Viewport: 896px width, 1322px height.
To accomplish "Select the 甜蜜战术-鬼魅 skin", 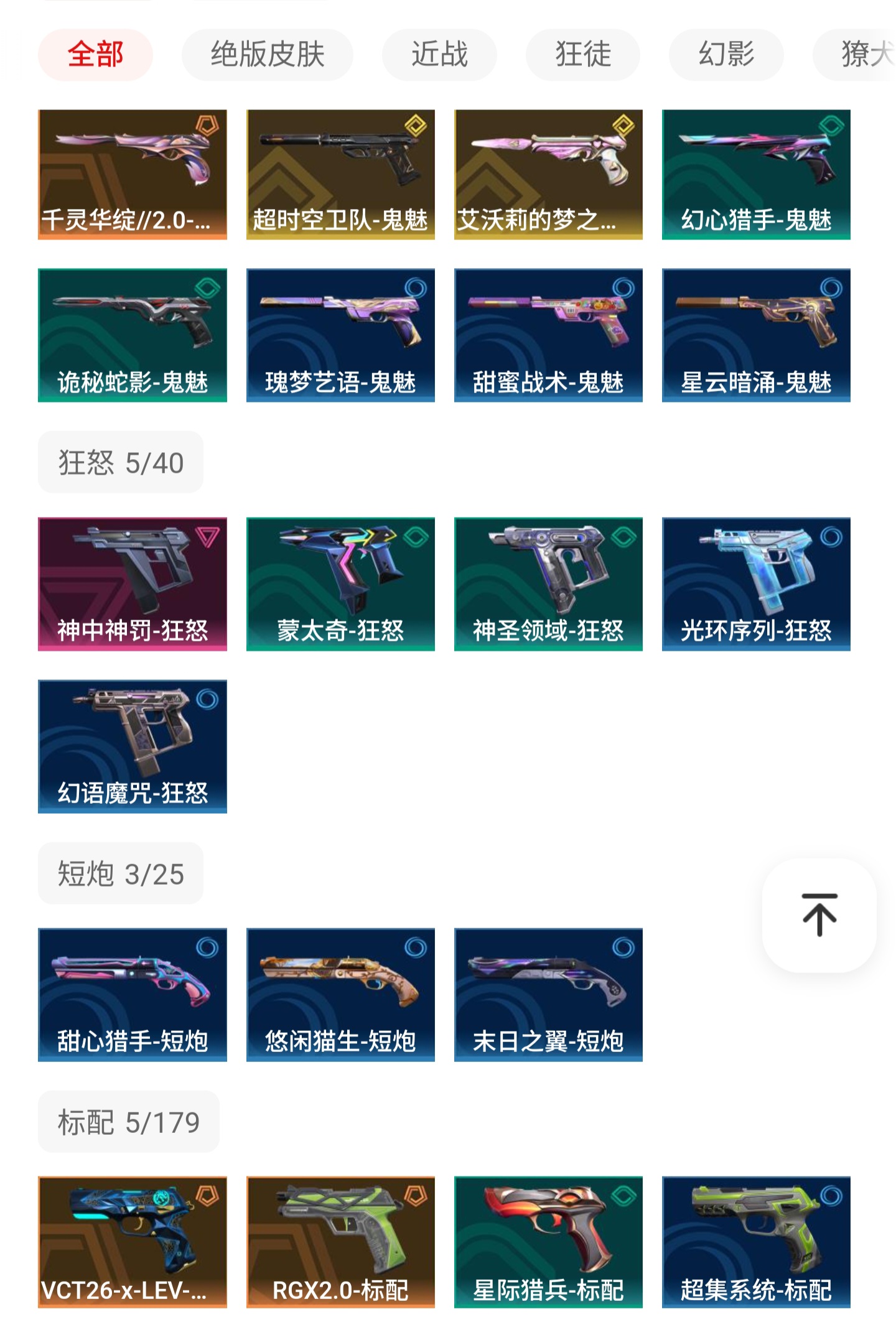I will (548, 335).
